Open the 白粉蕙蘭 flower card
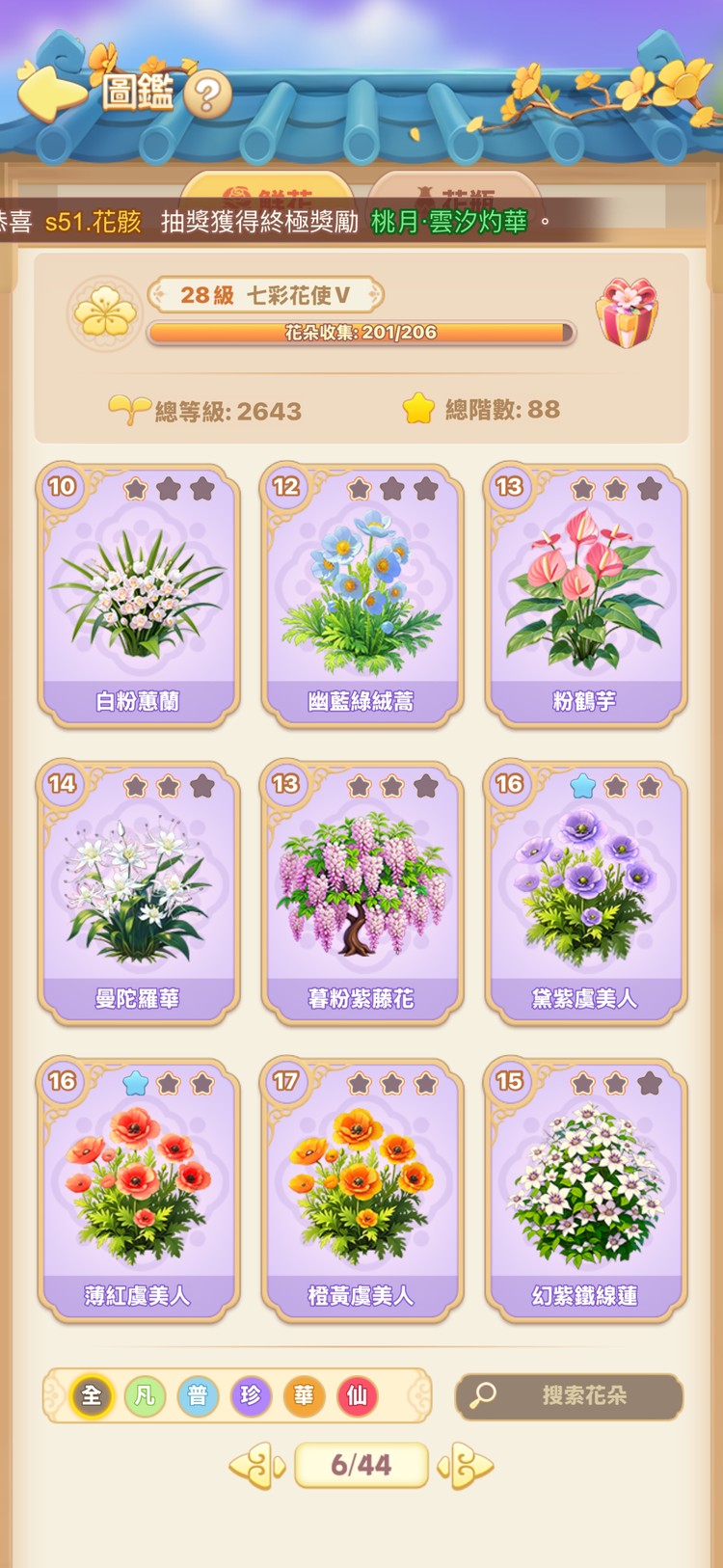 tap(138, 595)
